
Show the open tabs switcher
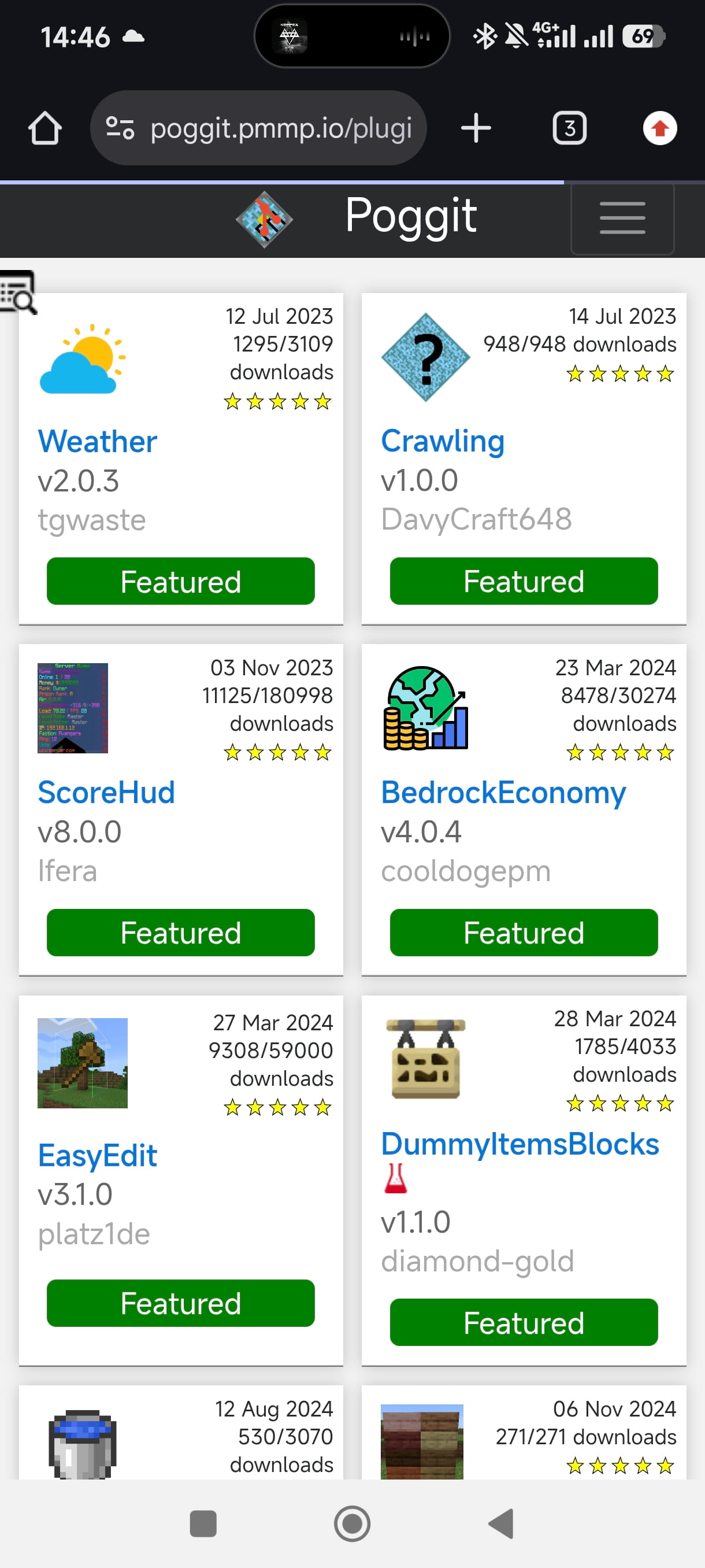569,128
